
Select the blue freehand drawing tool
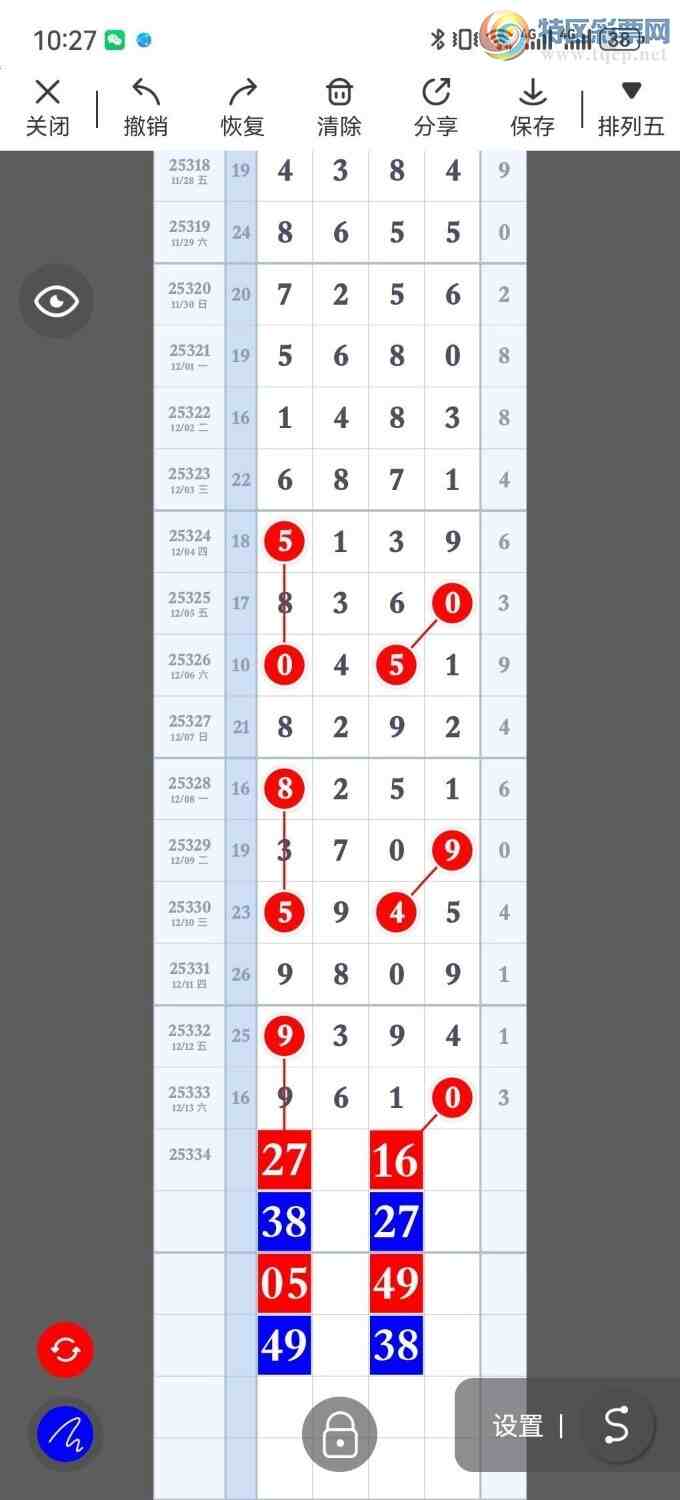coord(65,1435)
